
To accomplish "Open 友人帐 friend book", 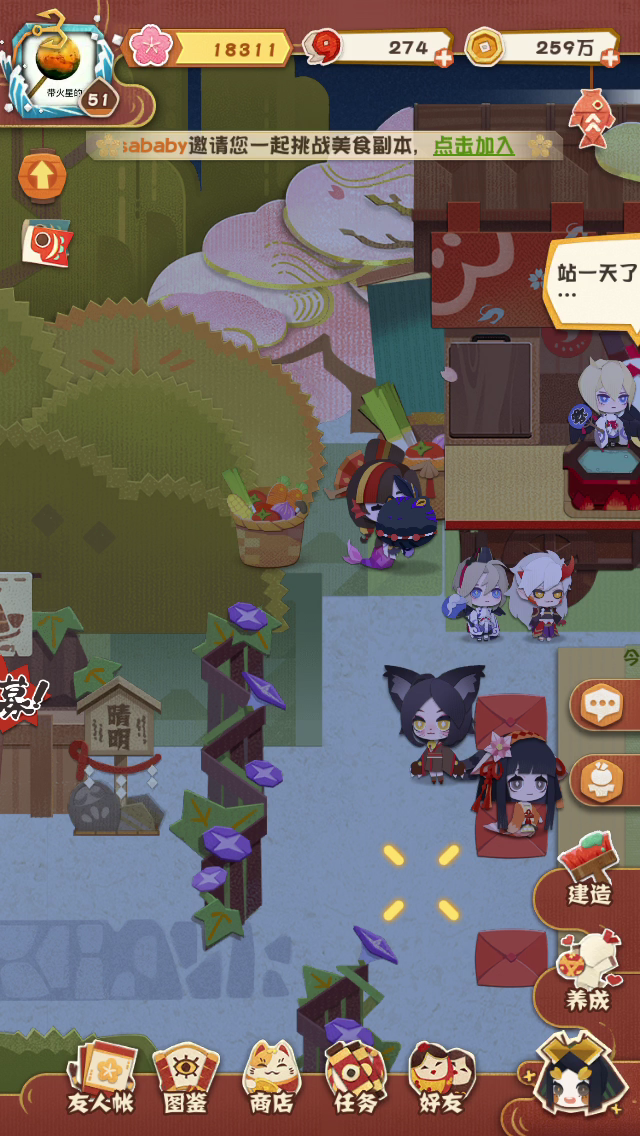I will point(101,1077).
